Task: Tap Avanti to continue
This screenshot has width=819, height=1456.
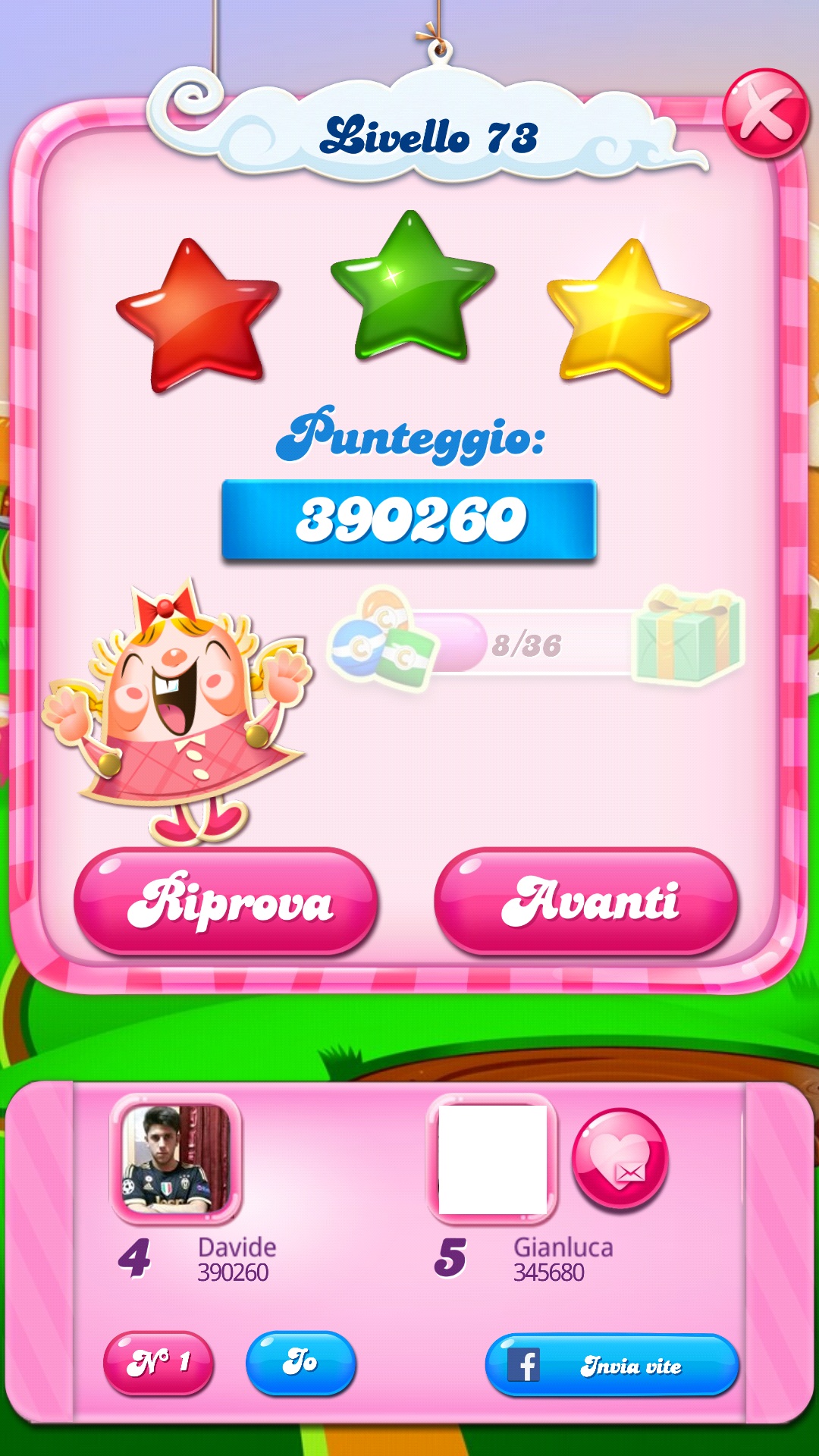Action: (x=586, y=902)
